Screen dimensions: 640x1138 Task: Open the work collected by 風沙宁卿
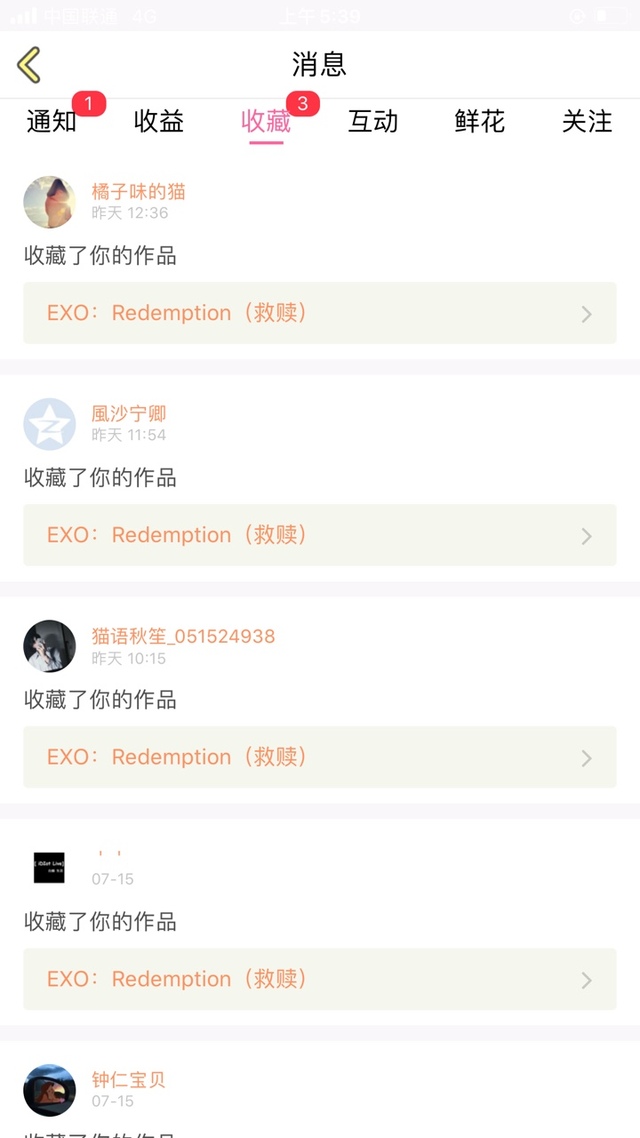pos(320,535)
